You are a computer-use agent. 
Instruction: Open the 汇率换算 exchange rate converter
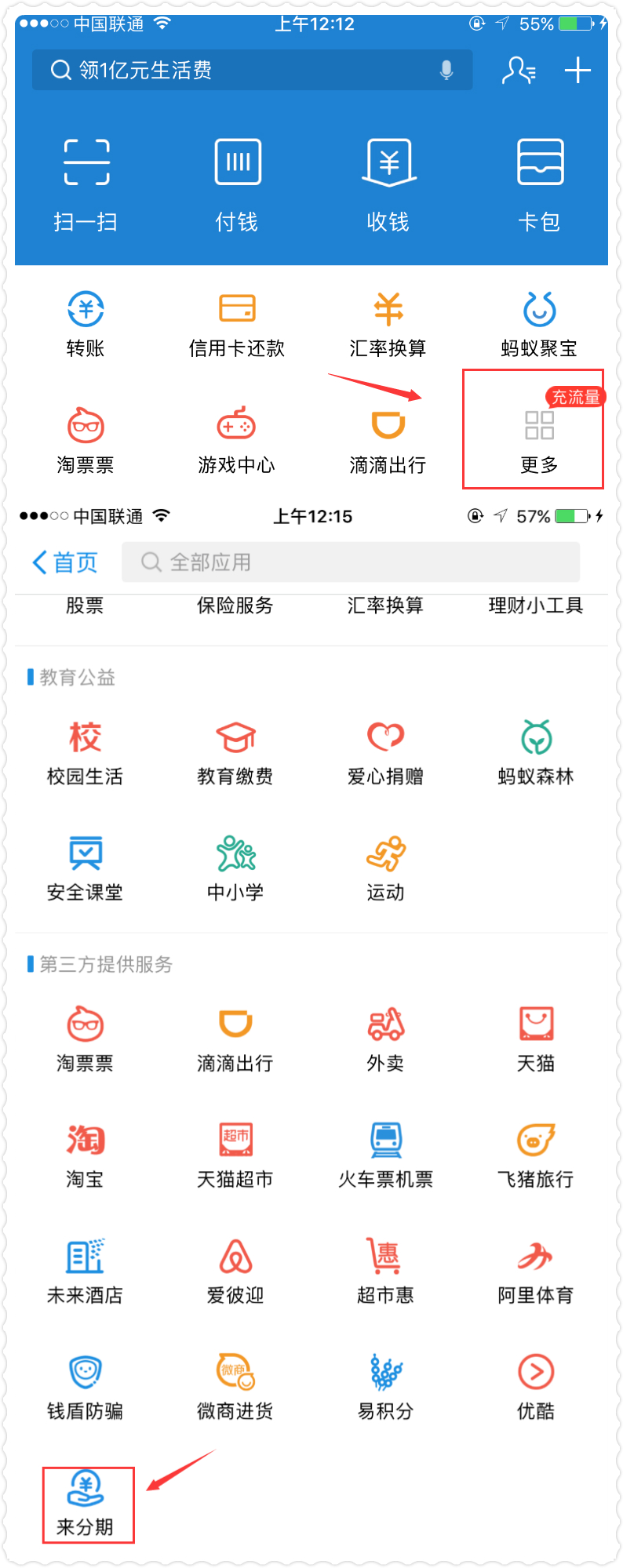[x=386, y=322]
